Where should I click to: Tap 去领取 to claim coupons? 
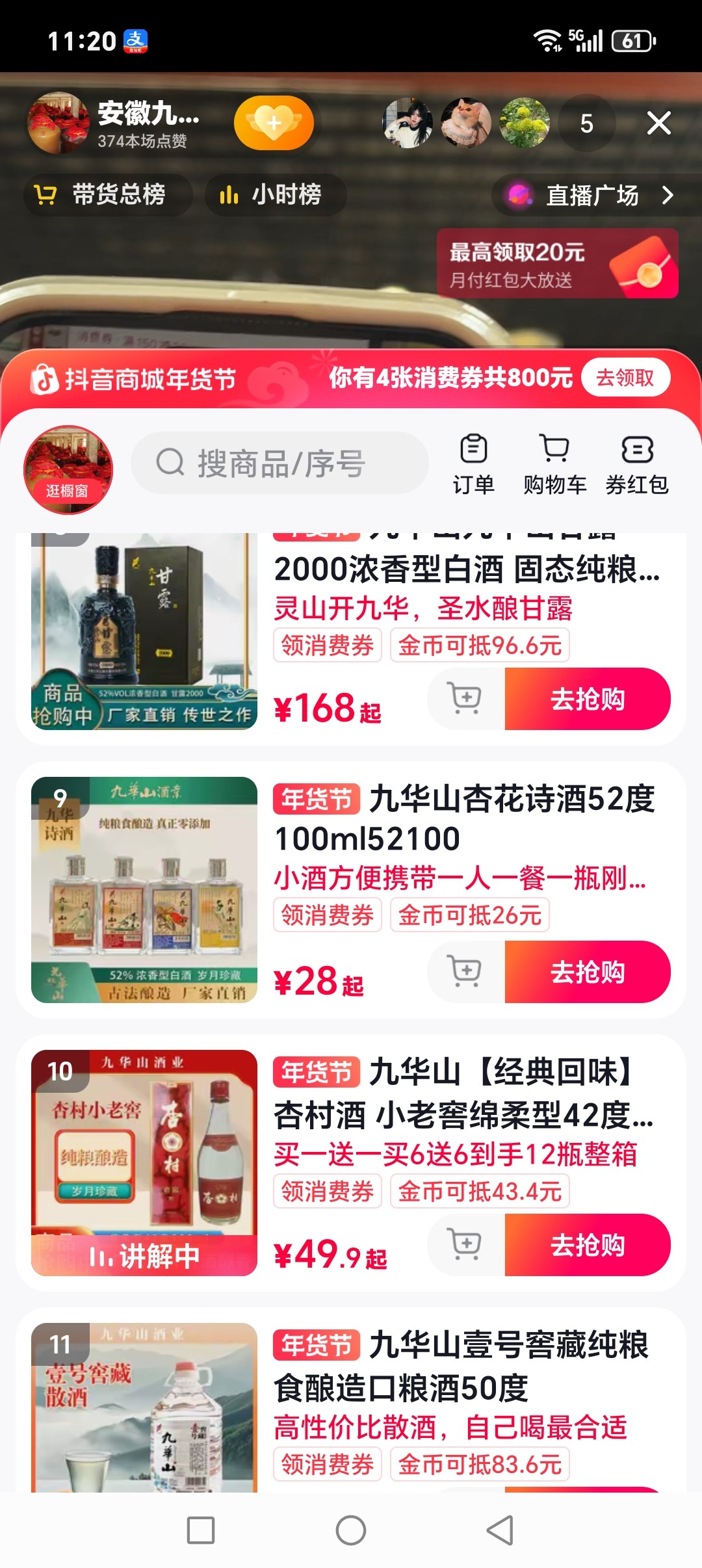625,377
